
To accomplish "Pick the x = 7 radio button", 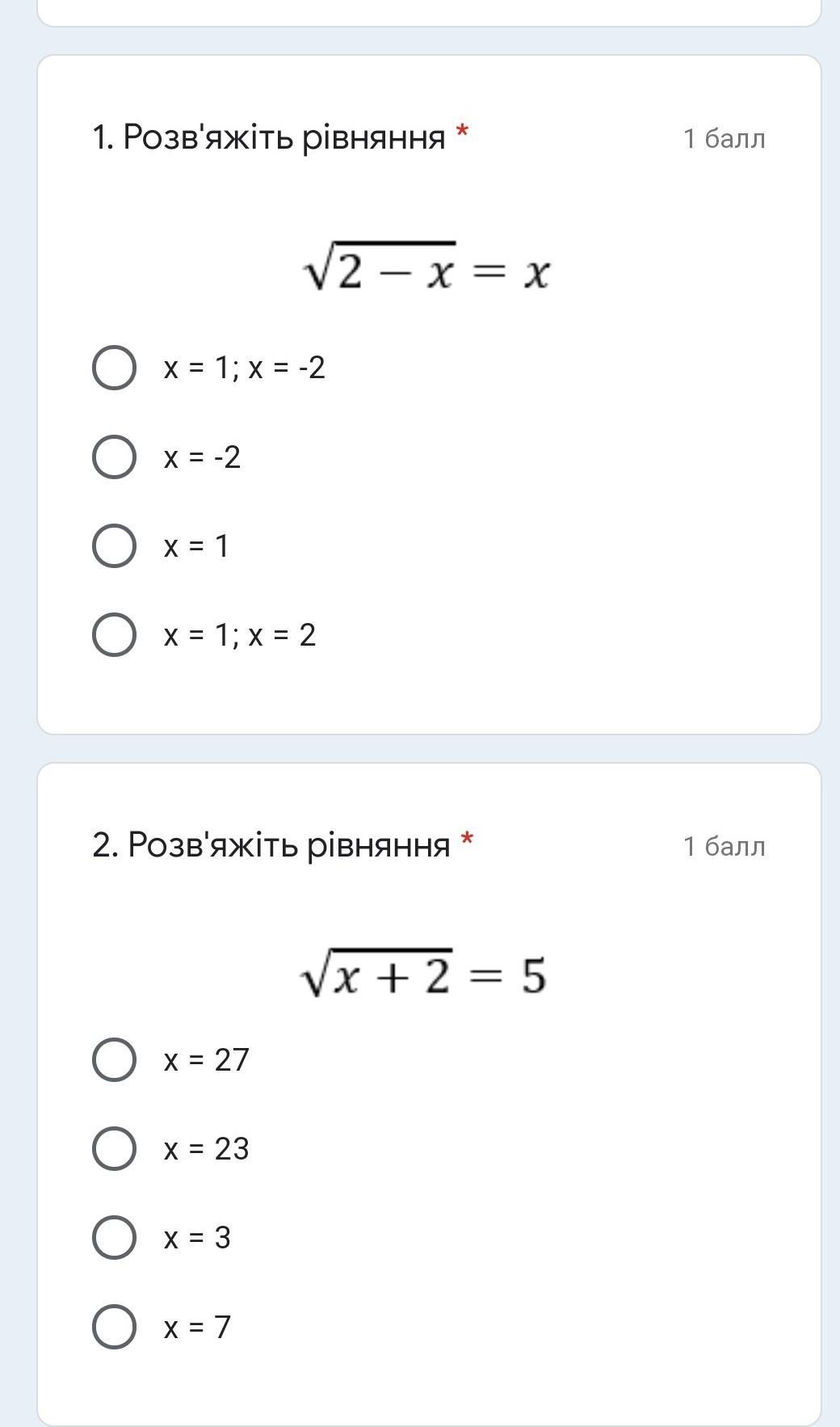I will [x=114, y=1327].
